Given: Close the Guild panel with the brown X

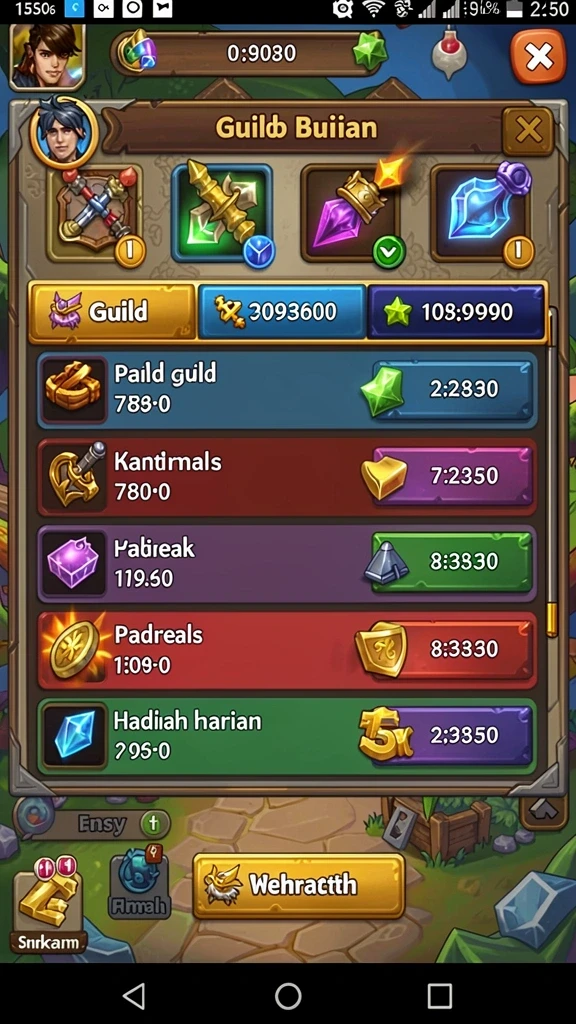Looking at the screenshot, I should click(x=528, y=131).
